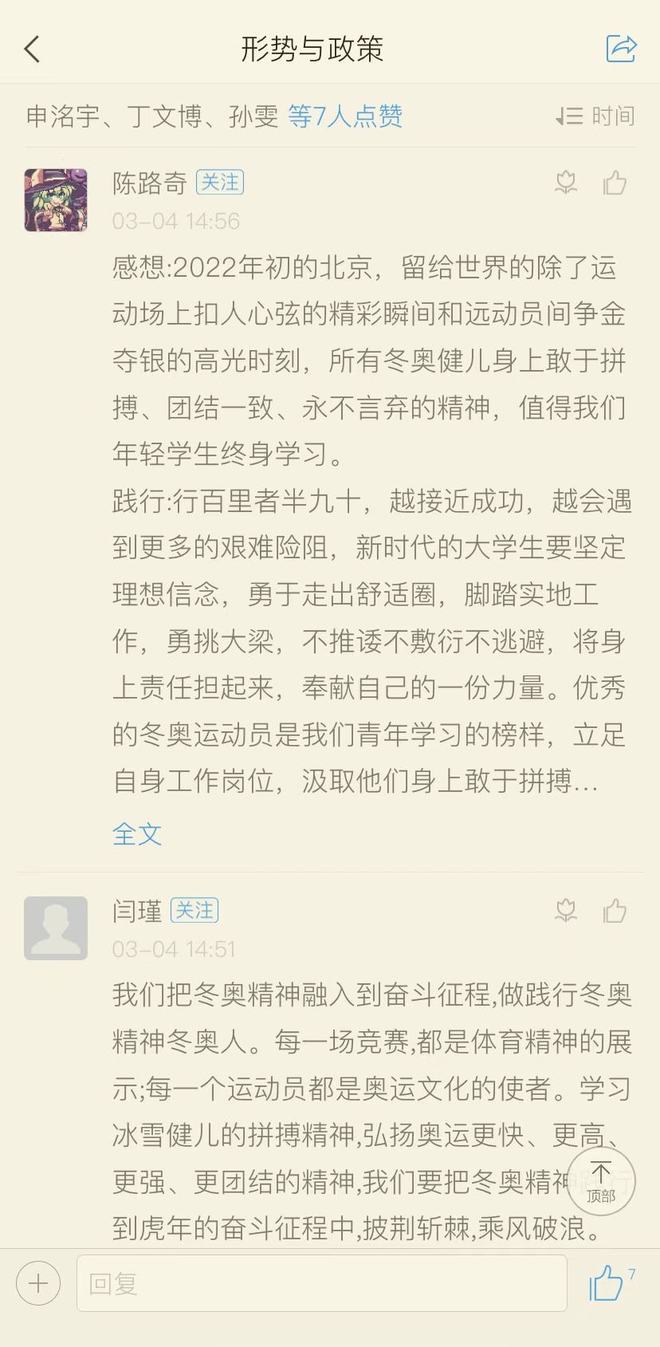This screenshot has height=1347, width=660.
Task: Expand 陈路奇's comment with 全文
Action: [137, 834]
